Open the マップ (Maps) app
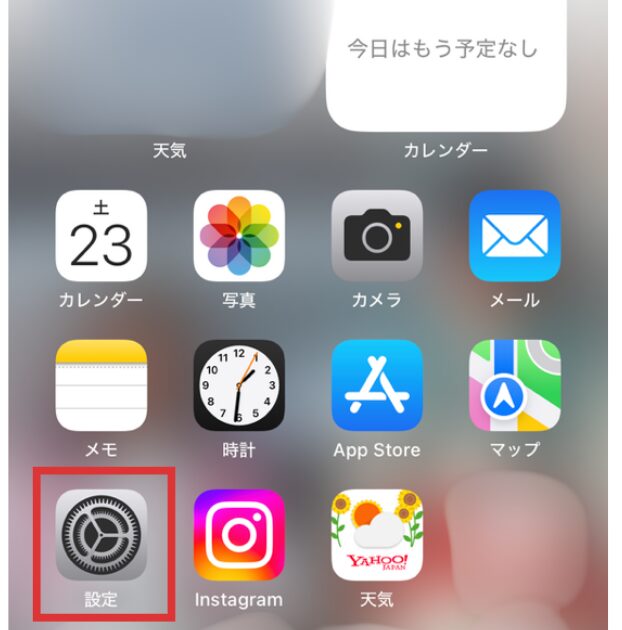This screenshot has height=630, width=622. 515,386
